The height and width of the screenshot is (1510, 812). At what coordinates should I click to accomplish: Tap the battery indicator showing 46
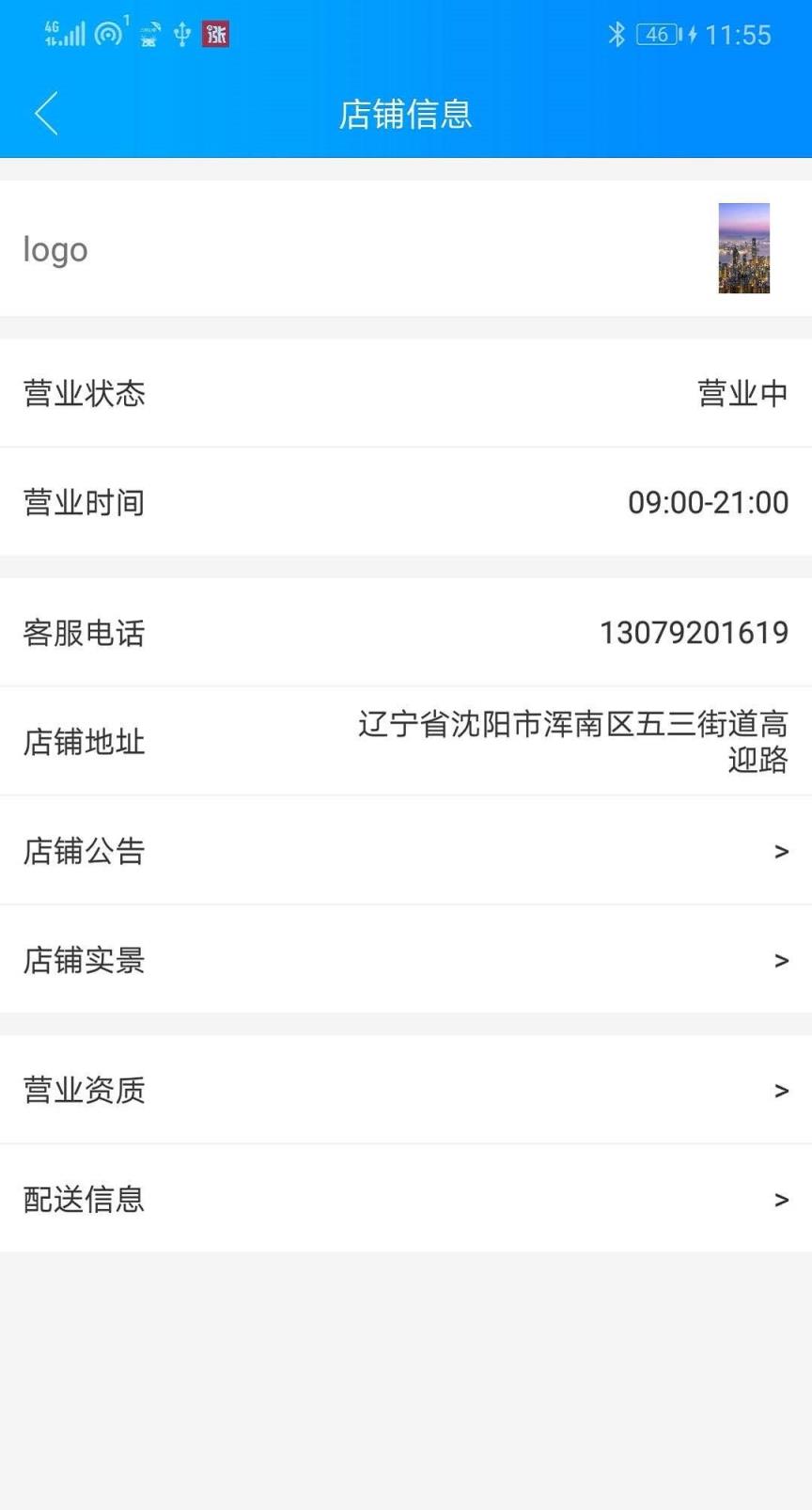pyautogui.click(x=658, y=34)
